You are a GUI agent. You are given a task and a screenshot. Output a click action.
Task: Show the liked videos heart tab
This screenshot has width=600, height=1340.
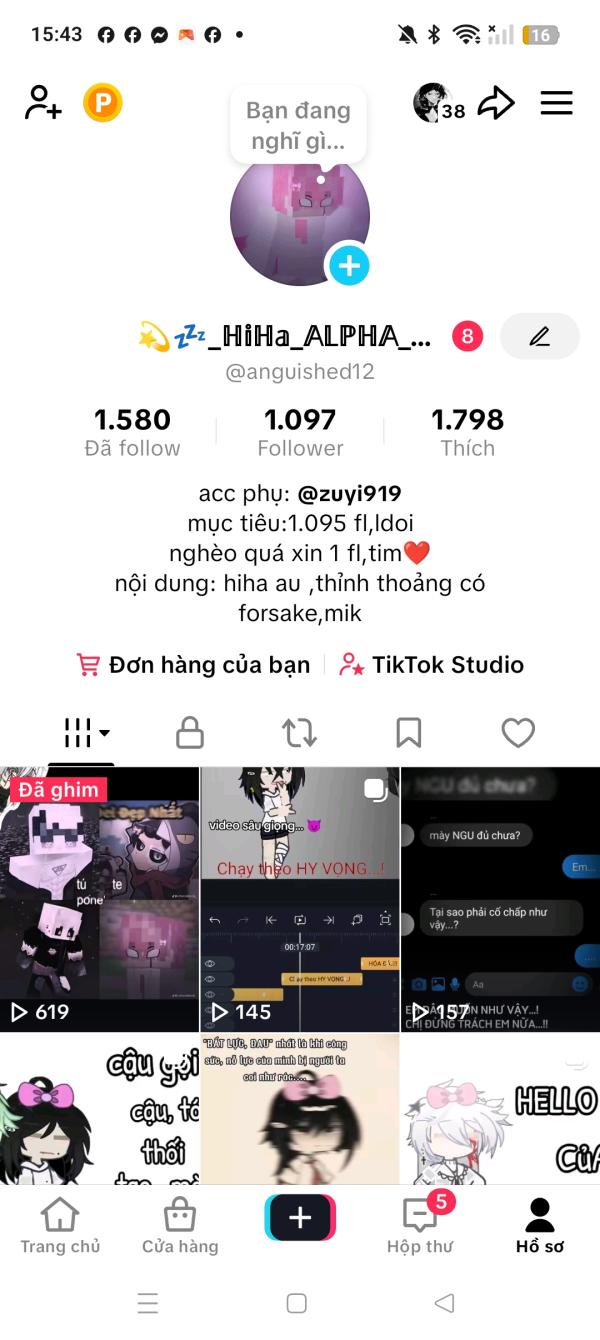[x=518, y=733]
